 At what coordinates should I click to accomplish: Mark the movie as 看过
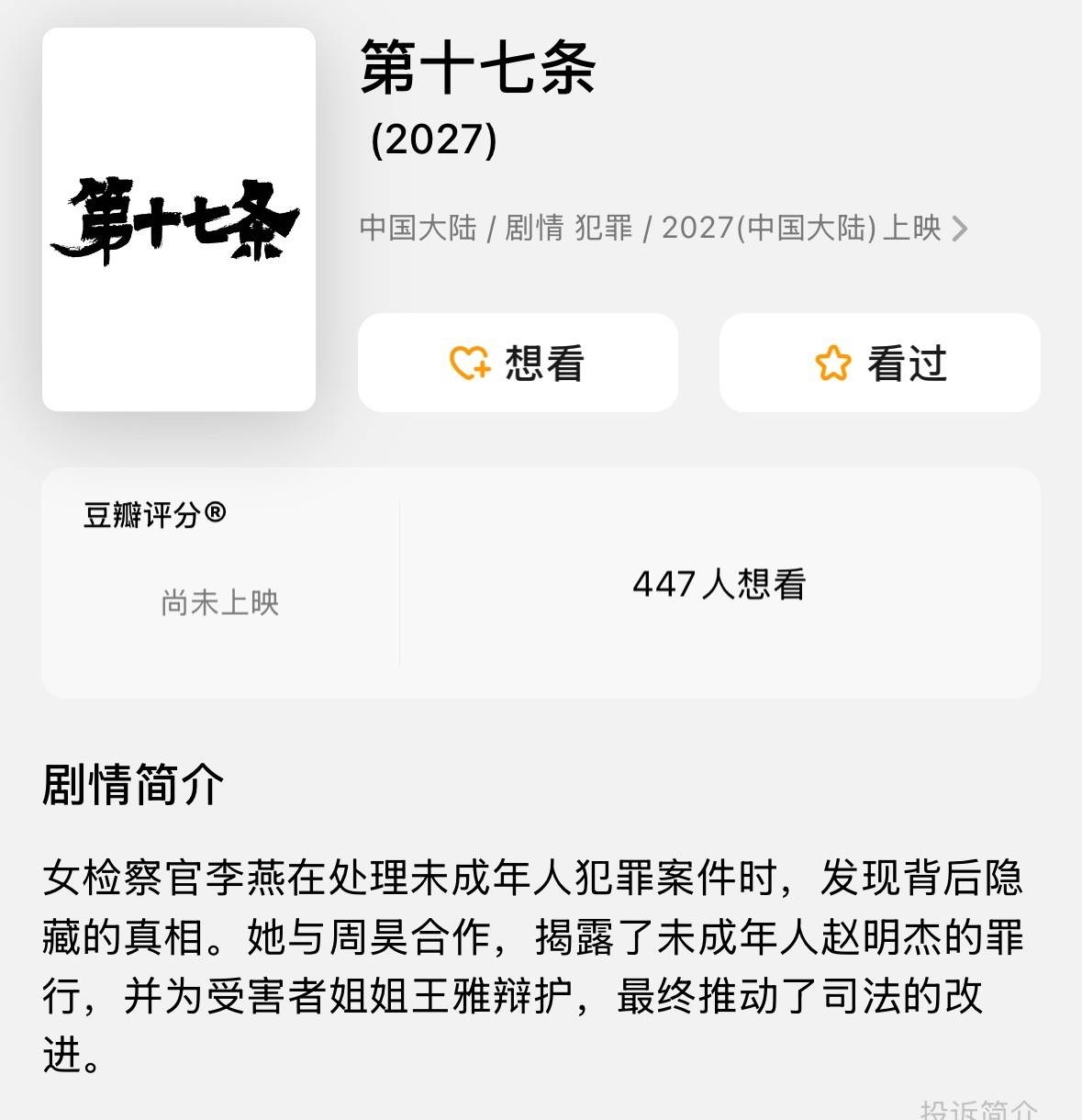coord(879,363)
